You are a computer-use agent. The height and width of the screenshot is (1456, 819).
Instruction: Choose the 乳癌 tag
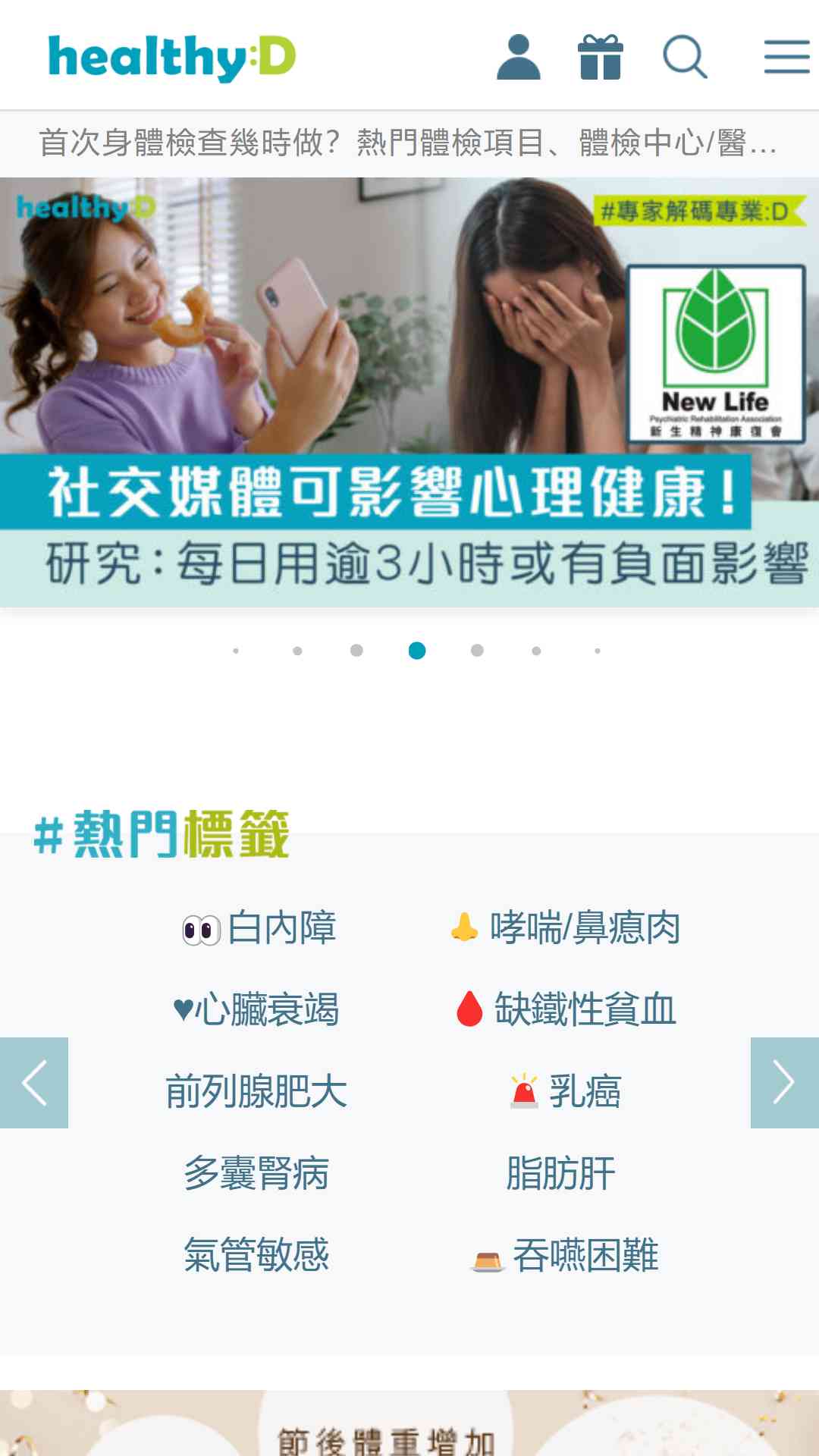click(565, 1092)
